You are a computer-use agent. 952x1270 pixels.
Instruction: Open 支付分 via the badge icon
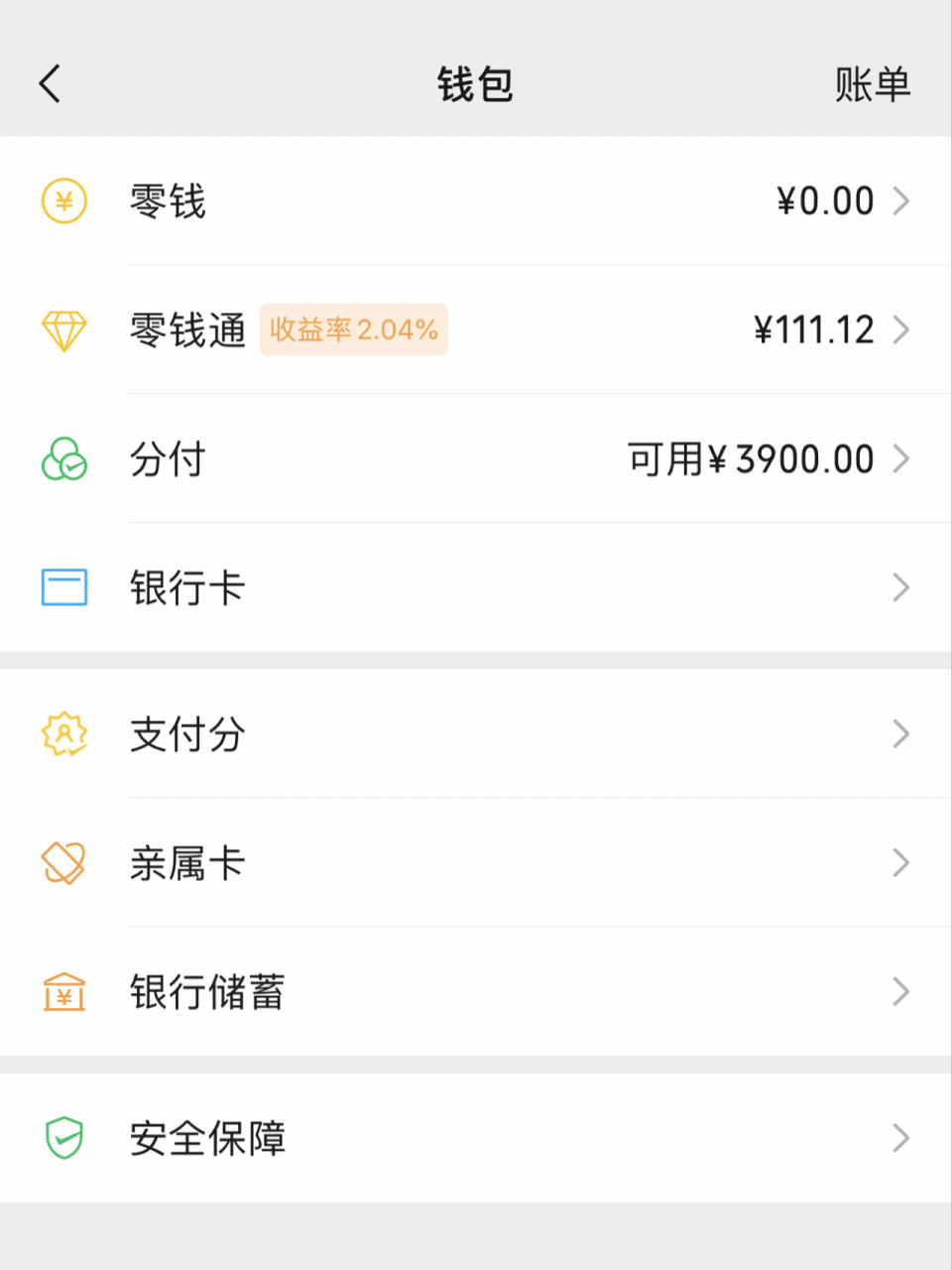(63, 734)
